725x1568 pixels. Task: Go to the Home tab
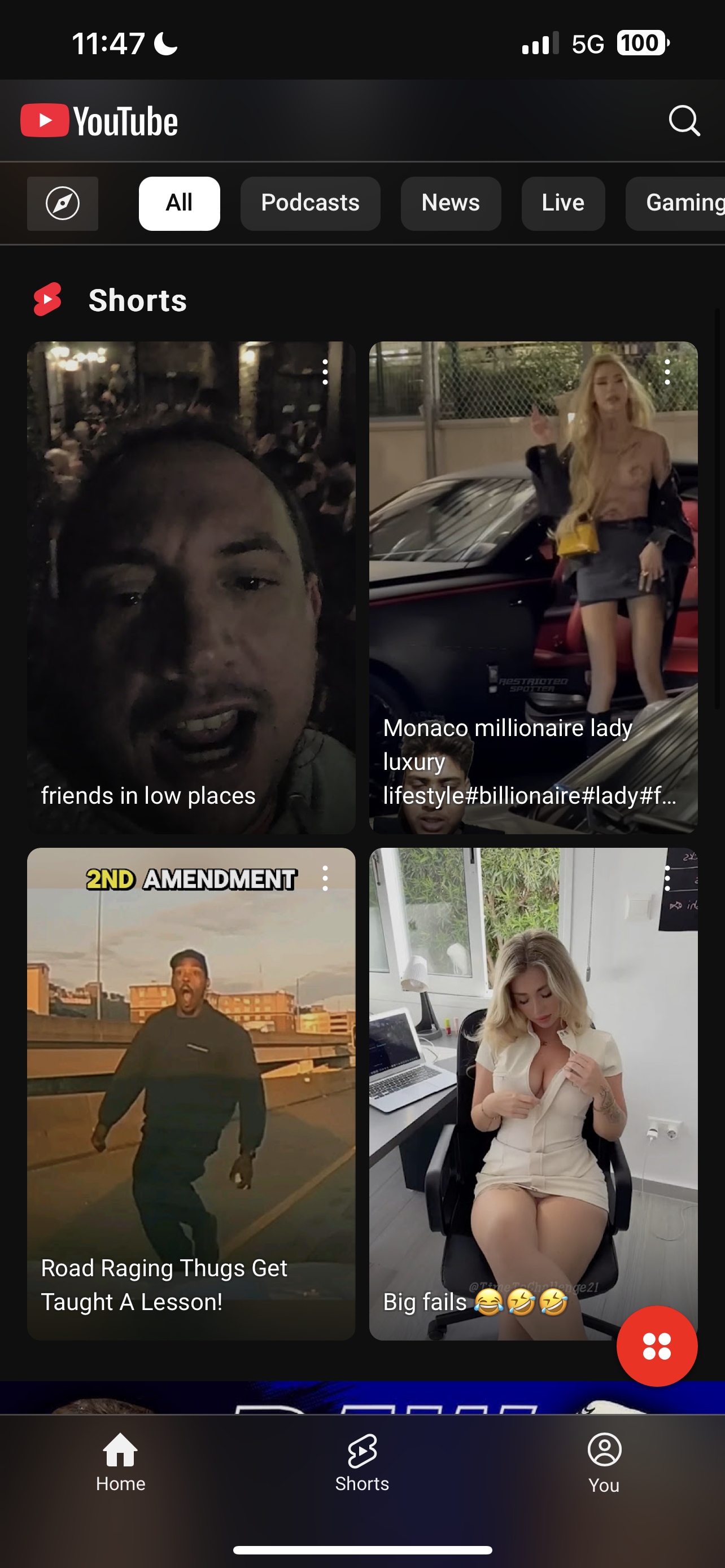click(x=120, y=1462)
